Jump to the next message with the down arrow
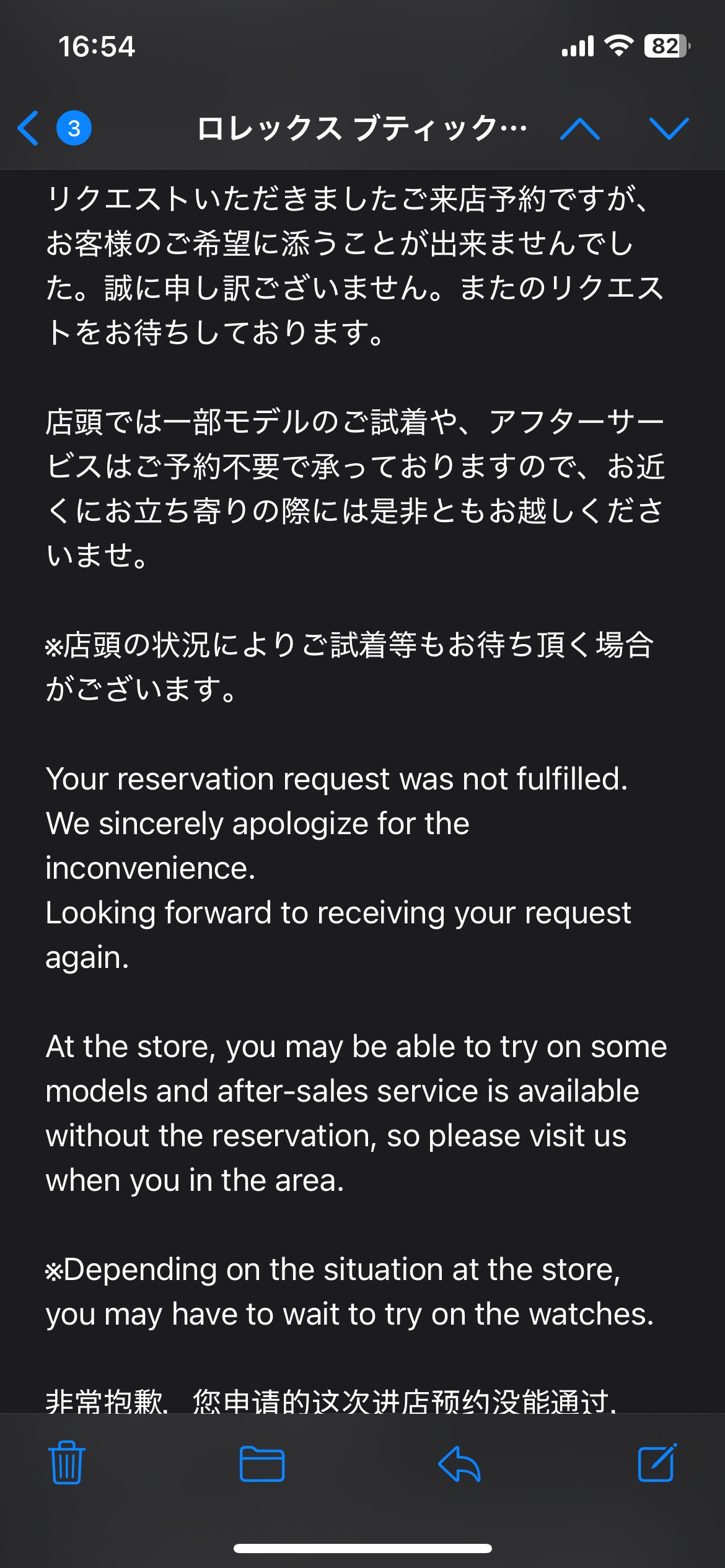 [669, 129]
